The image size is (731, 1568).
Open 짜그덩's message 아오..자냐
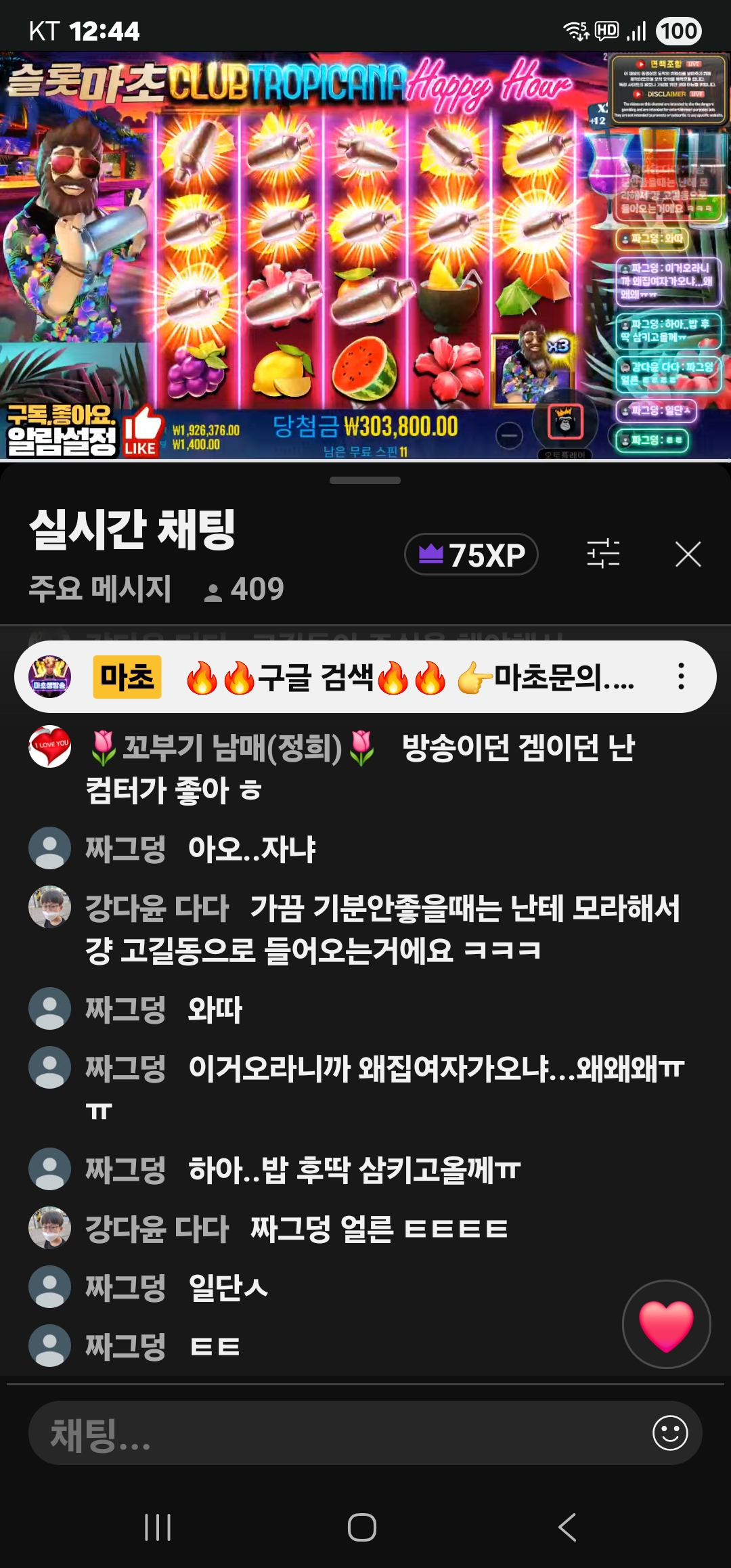[252, 849]
